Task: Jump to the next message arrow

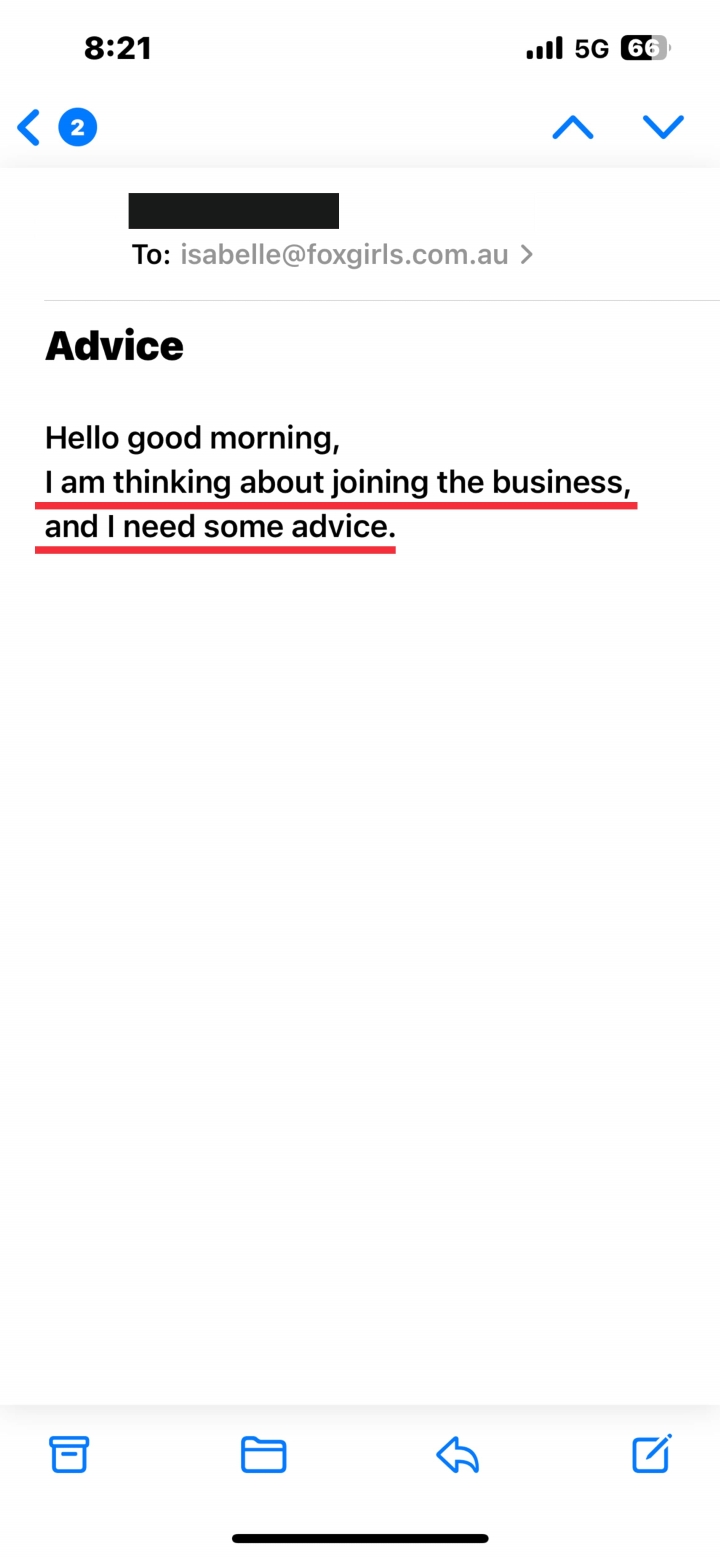Action: pyautogui.click(x=663, y=127)
